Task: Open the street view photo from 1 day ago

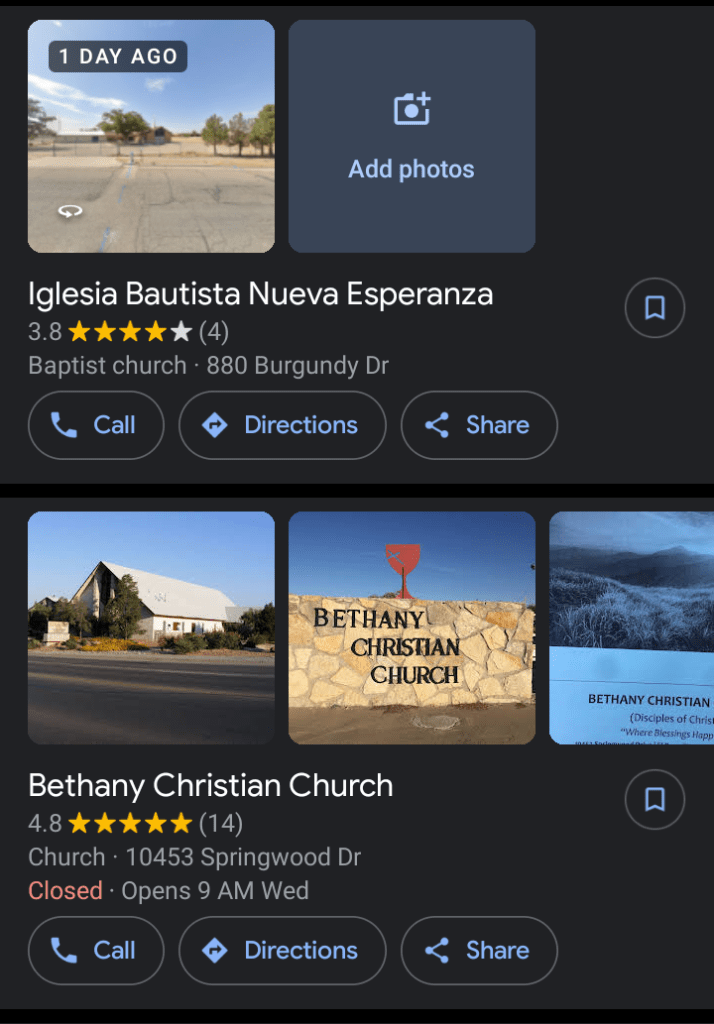Action: 151,136
